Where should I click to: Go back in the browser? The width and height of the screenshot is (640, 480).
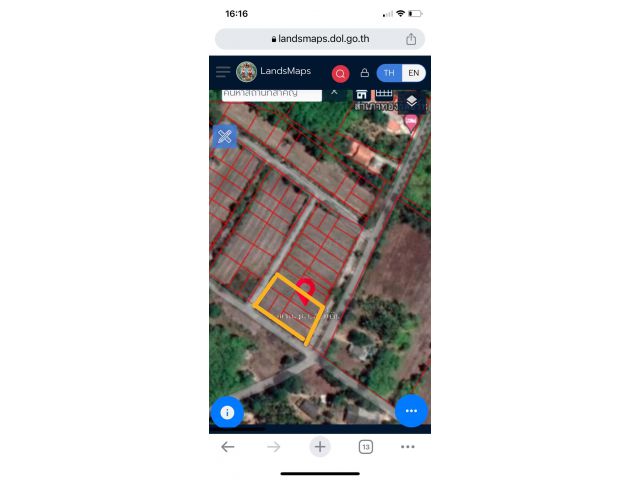pyautogui.click(x=228, y=447)
